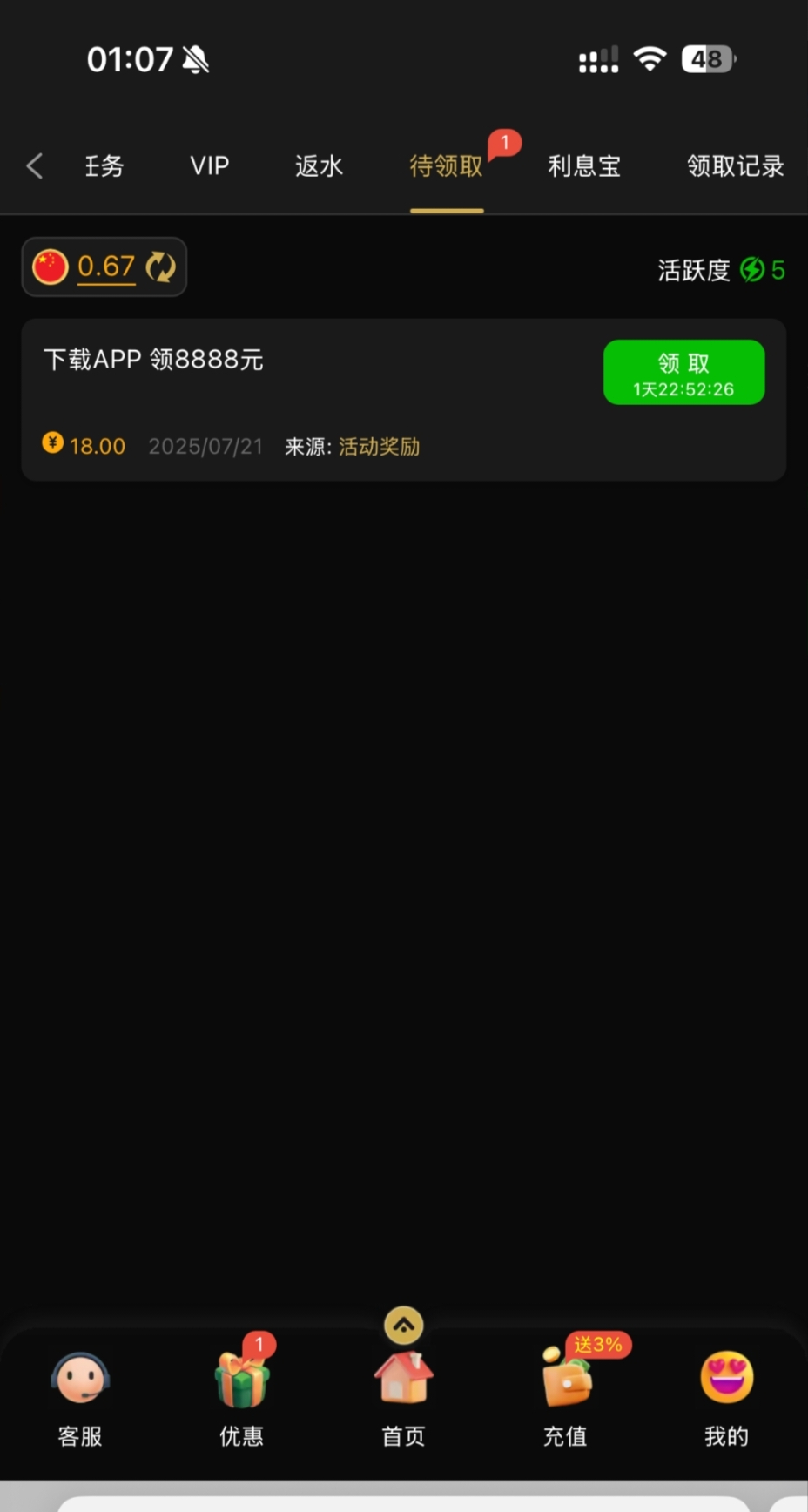The width and height of the screenshot is (808, 1512).
Task: Open the 利息宝 tab
Action: (584, 166)
